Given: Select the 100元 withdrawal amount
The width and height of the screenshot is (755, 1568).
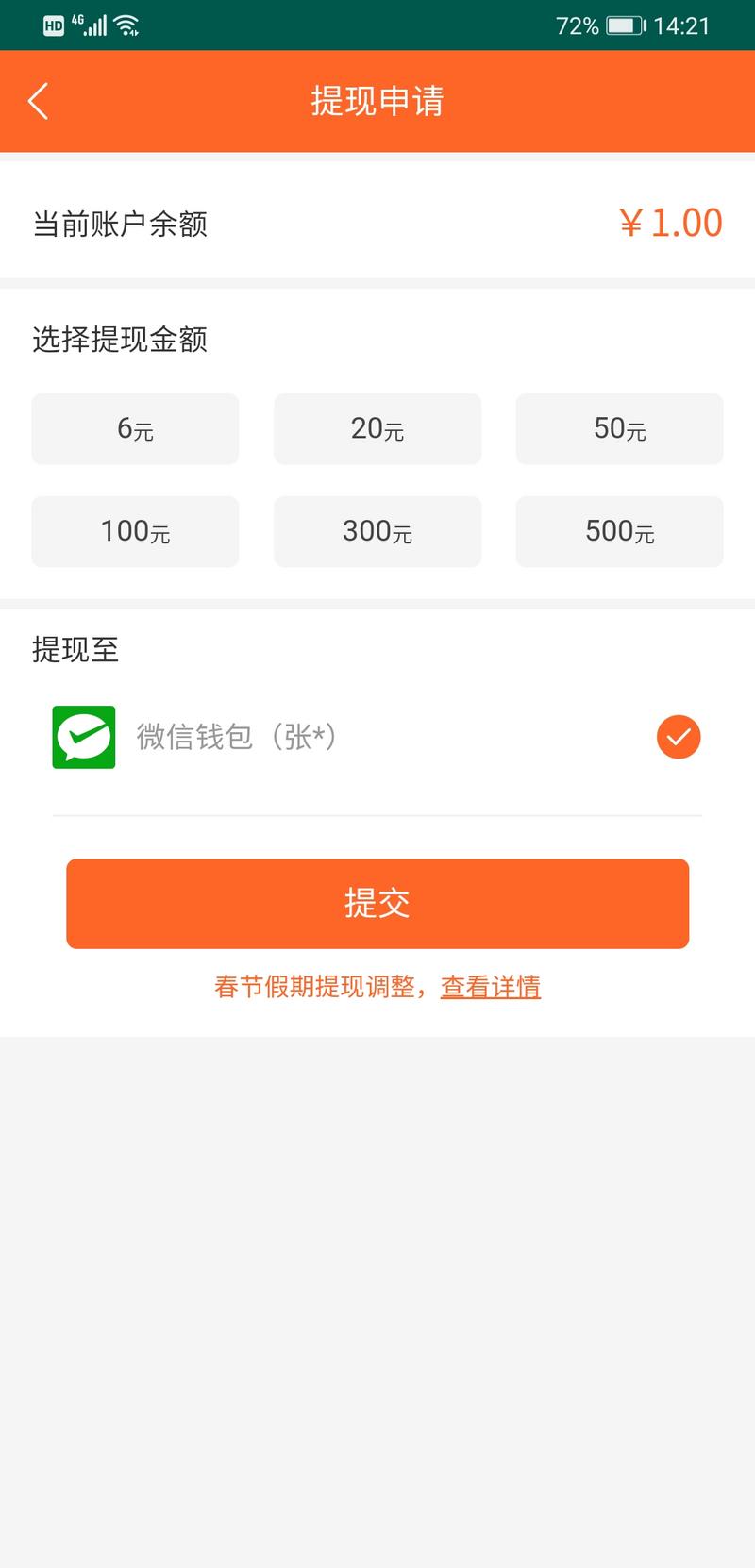Looking at the screenshot, I should 135,531.
